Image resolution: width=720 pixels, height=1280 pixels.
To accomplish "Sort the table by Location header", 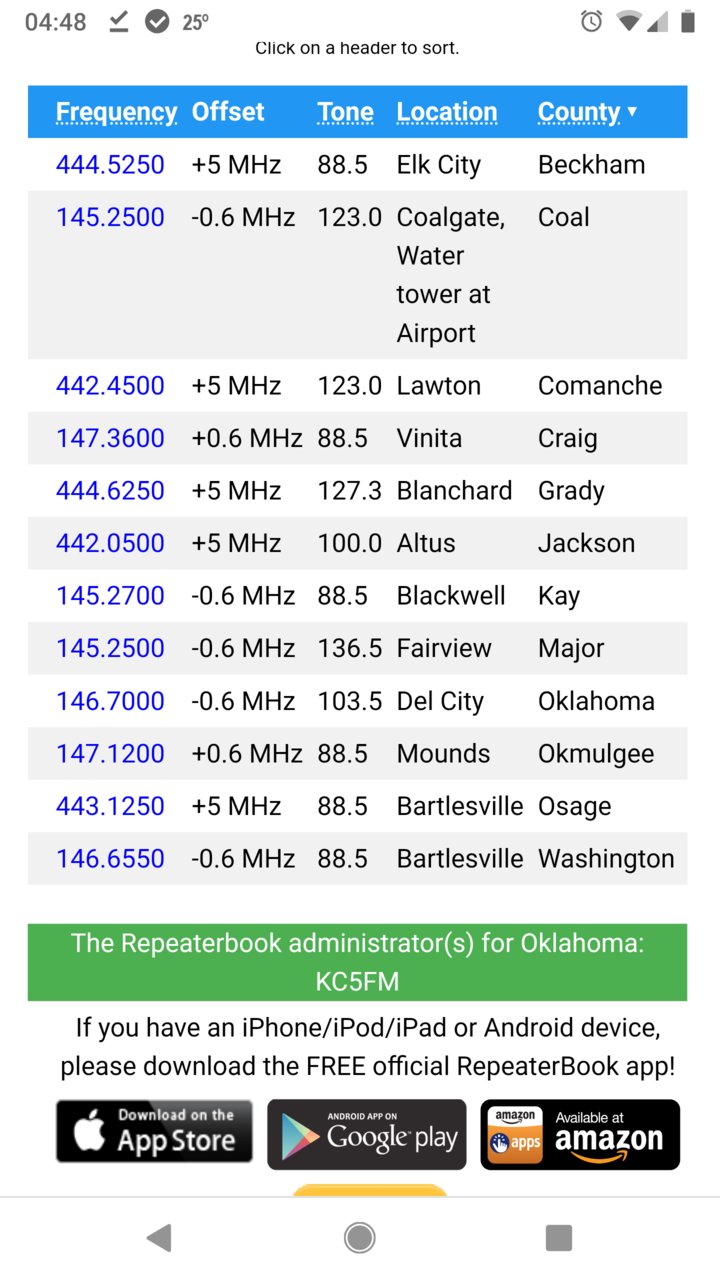I will [x=447, y=112].
